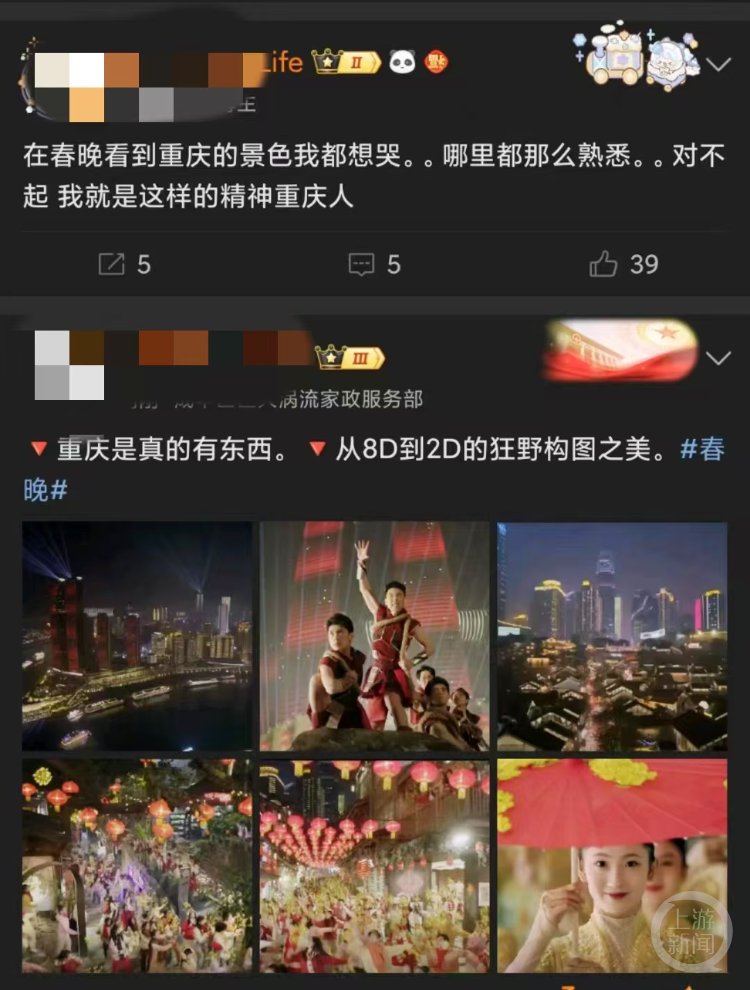The image size is (750, 990).
Task: Repost the post about crying at Chongqing scenery
Action: point(124,264)
